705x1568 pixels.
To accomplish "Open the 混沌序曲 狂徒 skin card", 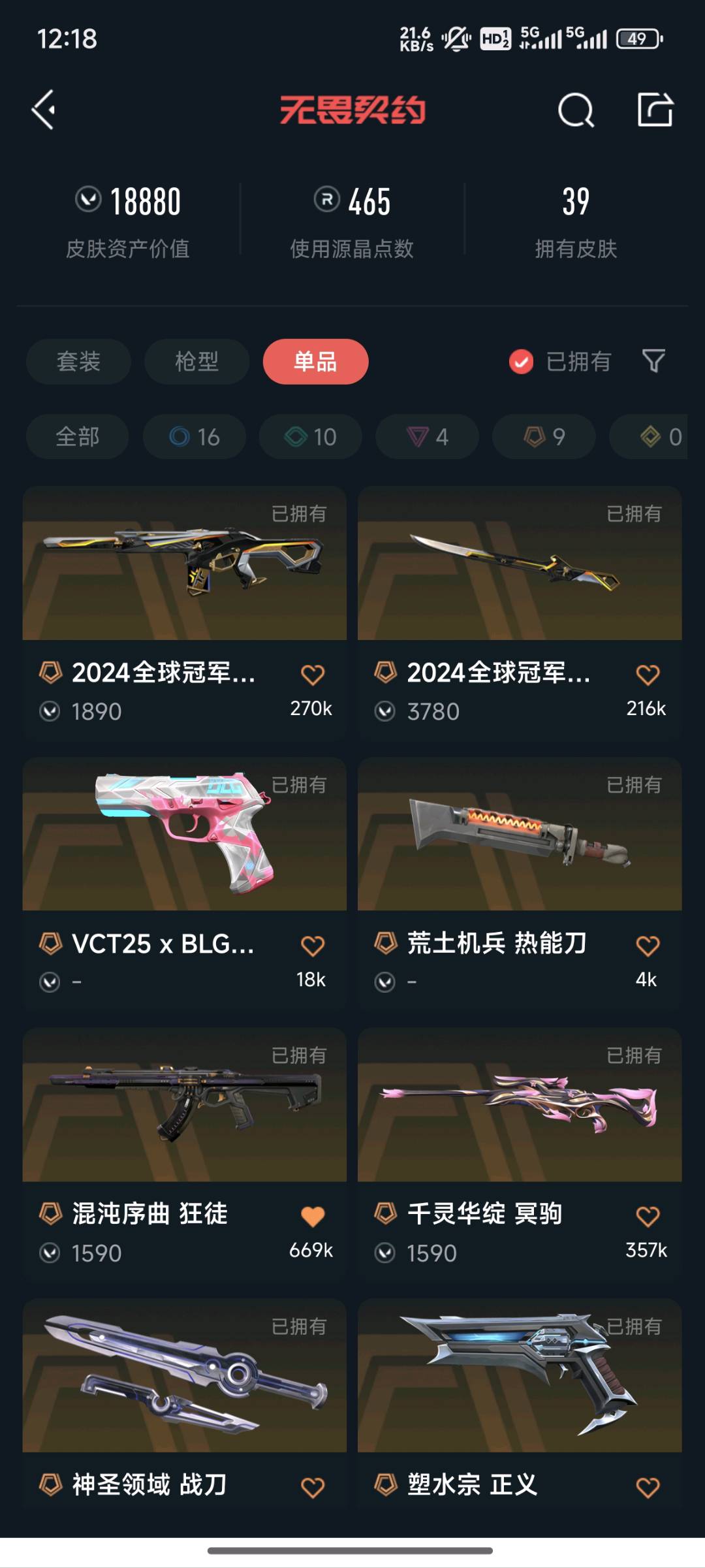I will click(184, 1110).
